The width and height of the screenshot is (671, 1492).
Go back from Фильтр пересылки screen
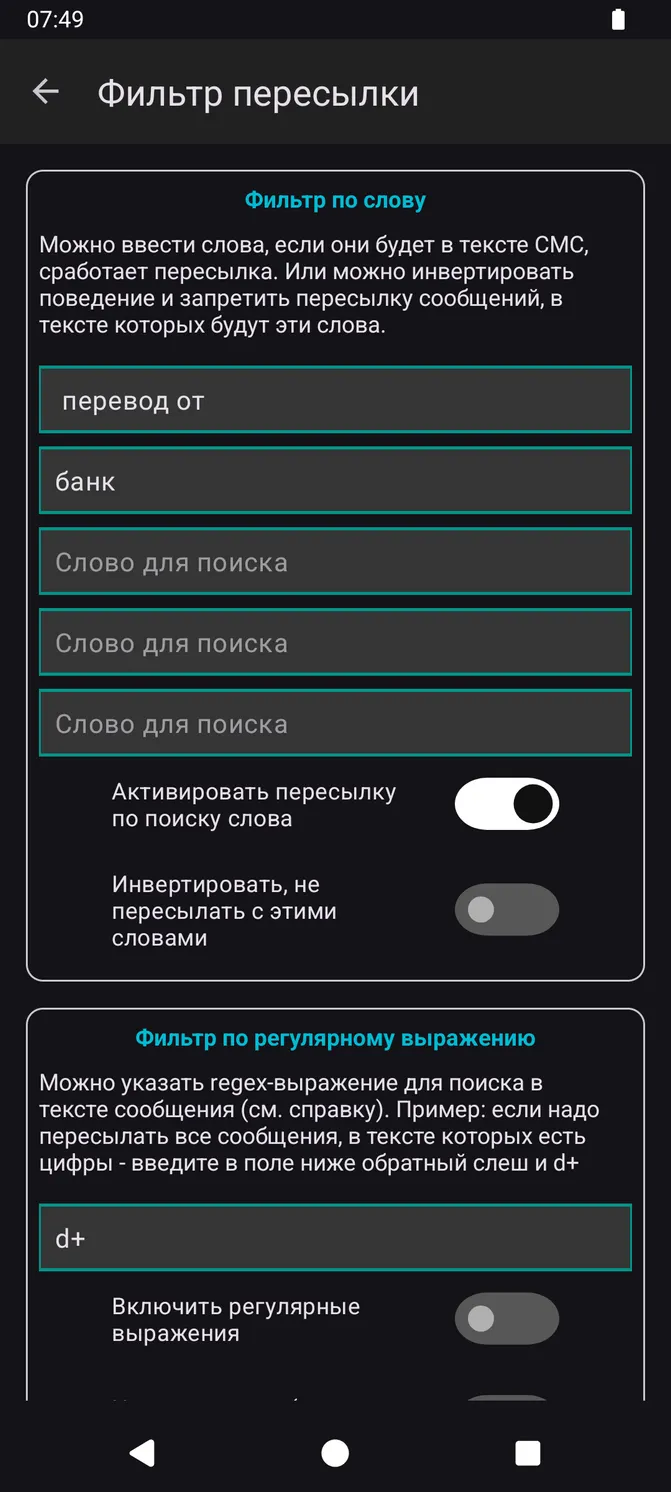point(46,92)
